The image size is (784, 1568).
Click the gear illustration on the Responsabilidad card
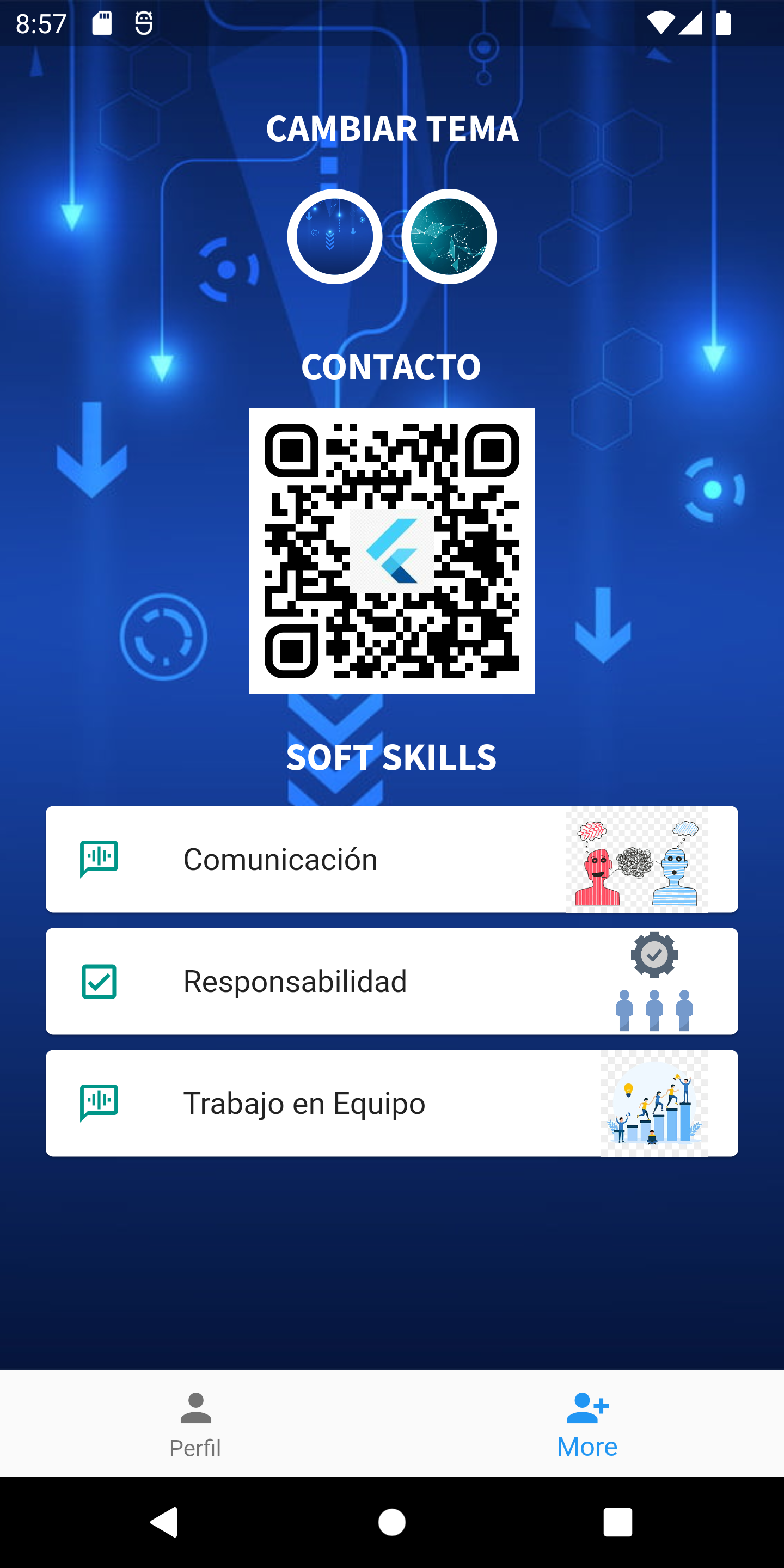654,954
